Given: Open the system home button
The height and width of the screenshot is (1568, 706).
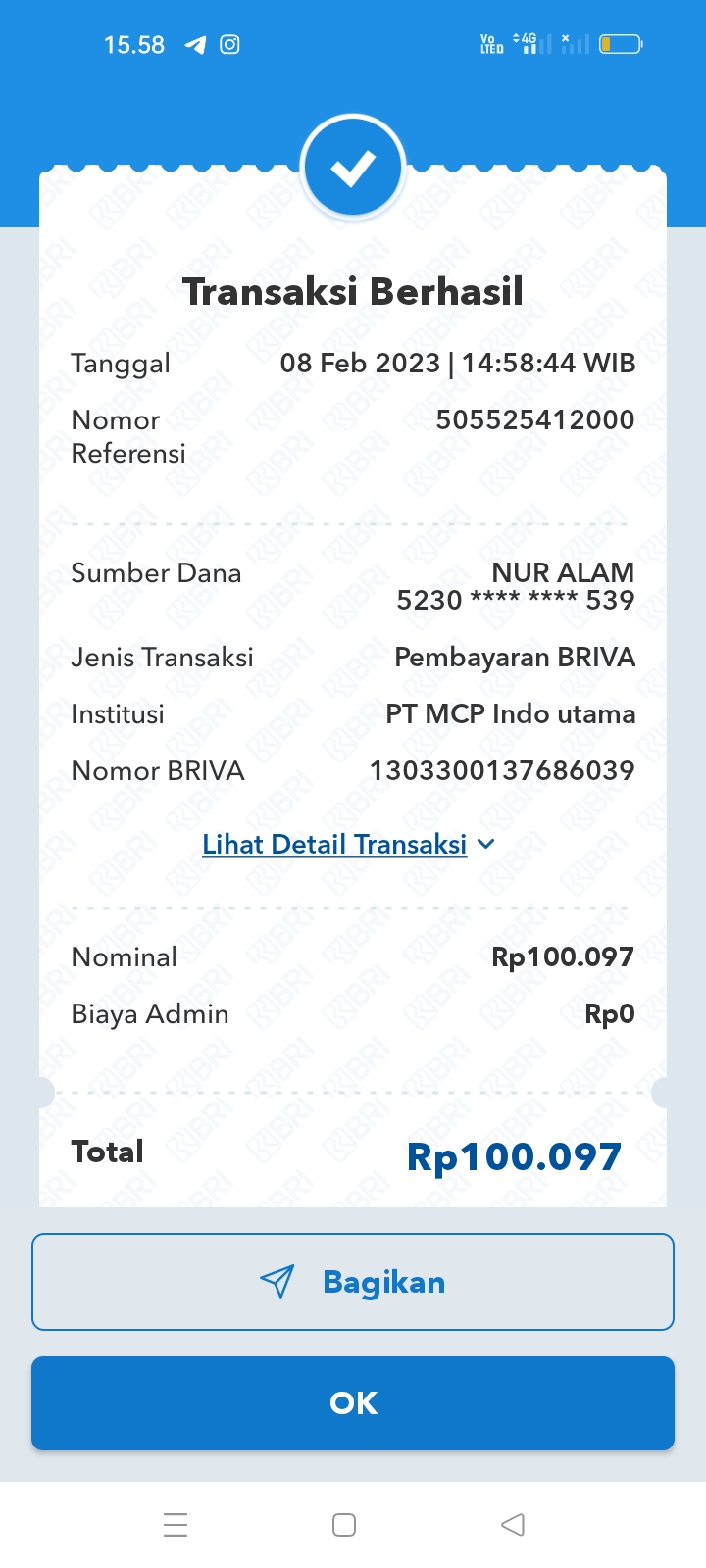Looking at the screenshot, I should (x=344, y=1525).
